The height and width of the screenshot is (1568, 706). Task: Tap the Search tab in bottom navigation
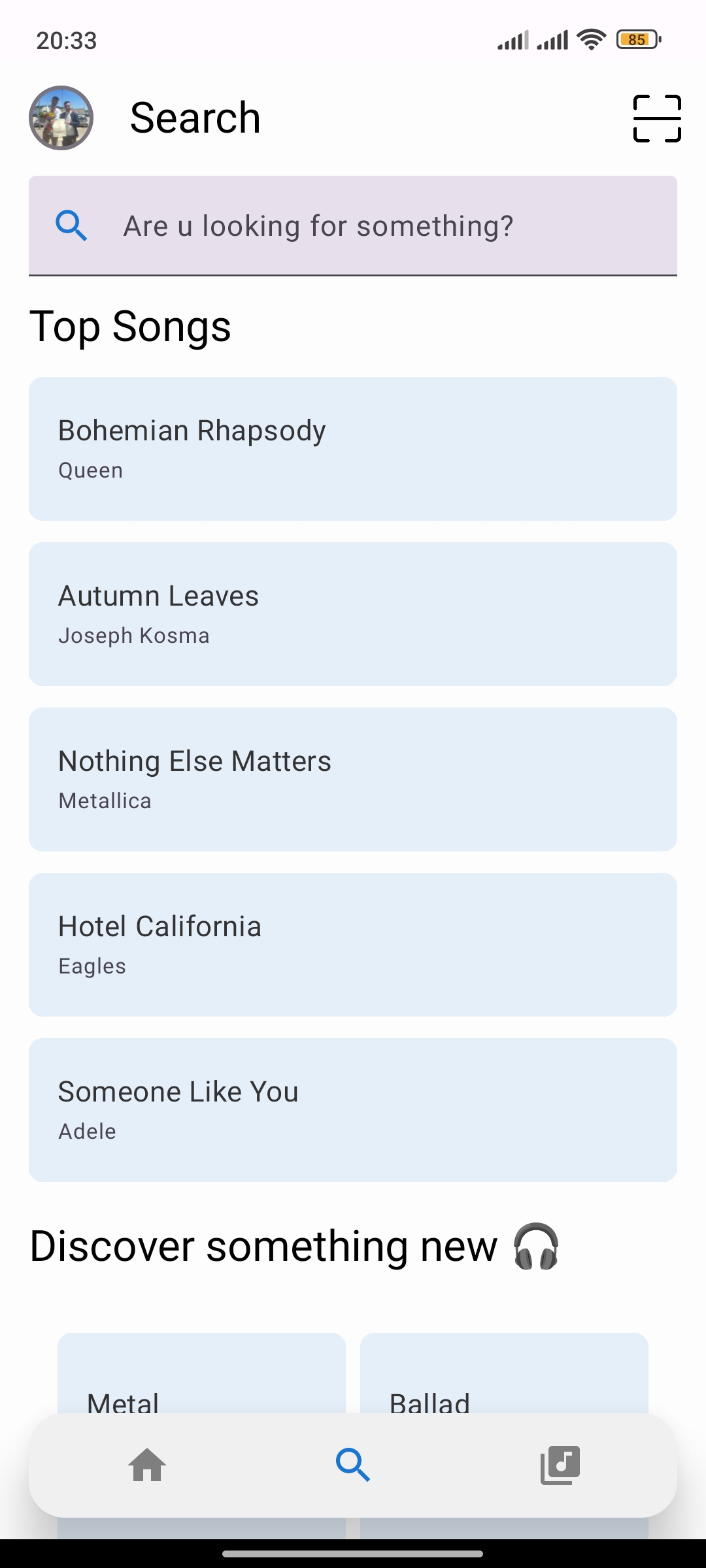353,1465
